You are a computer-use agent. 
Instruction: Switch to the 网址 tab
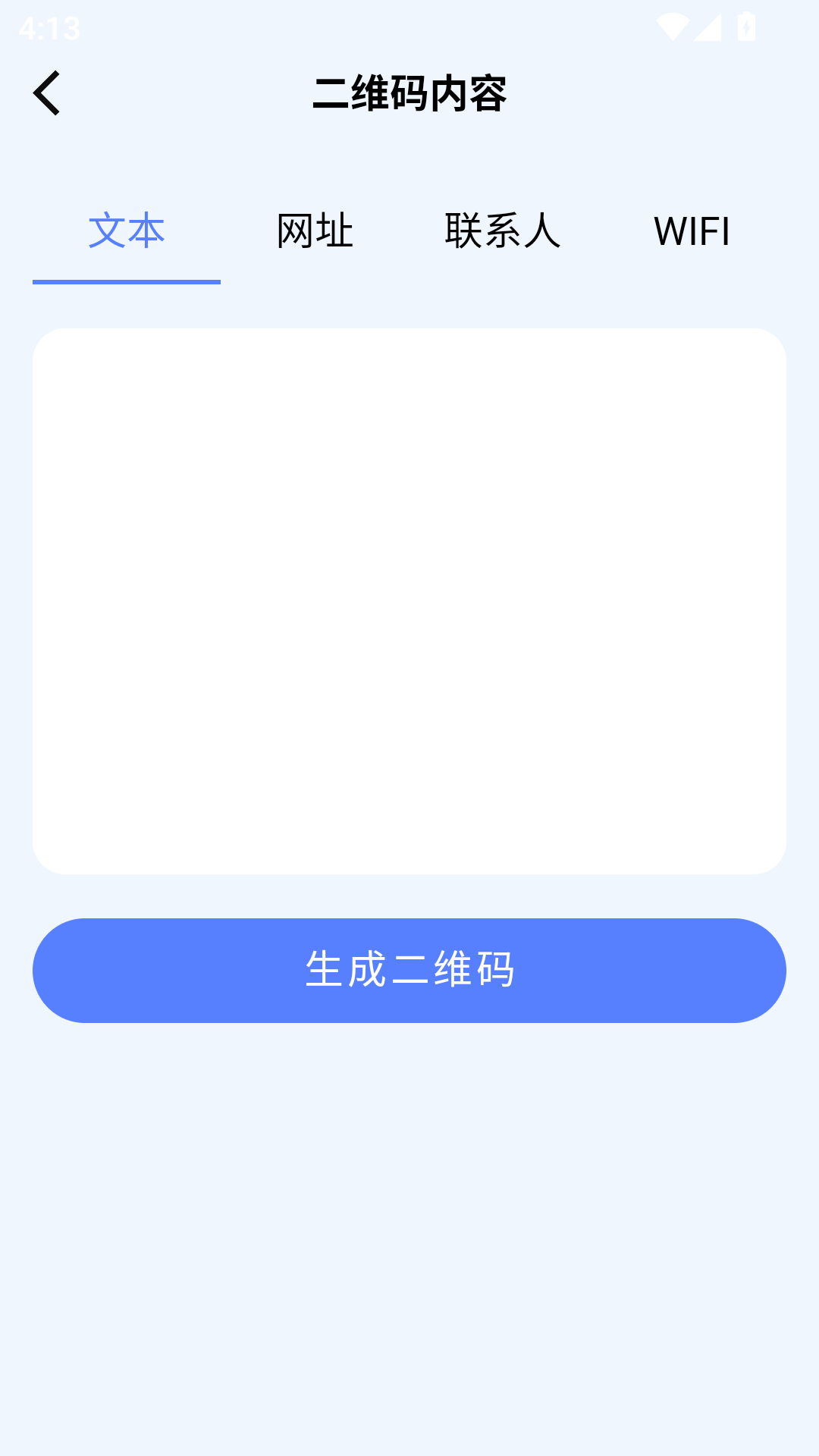coord(314,231)
